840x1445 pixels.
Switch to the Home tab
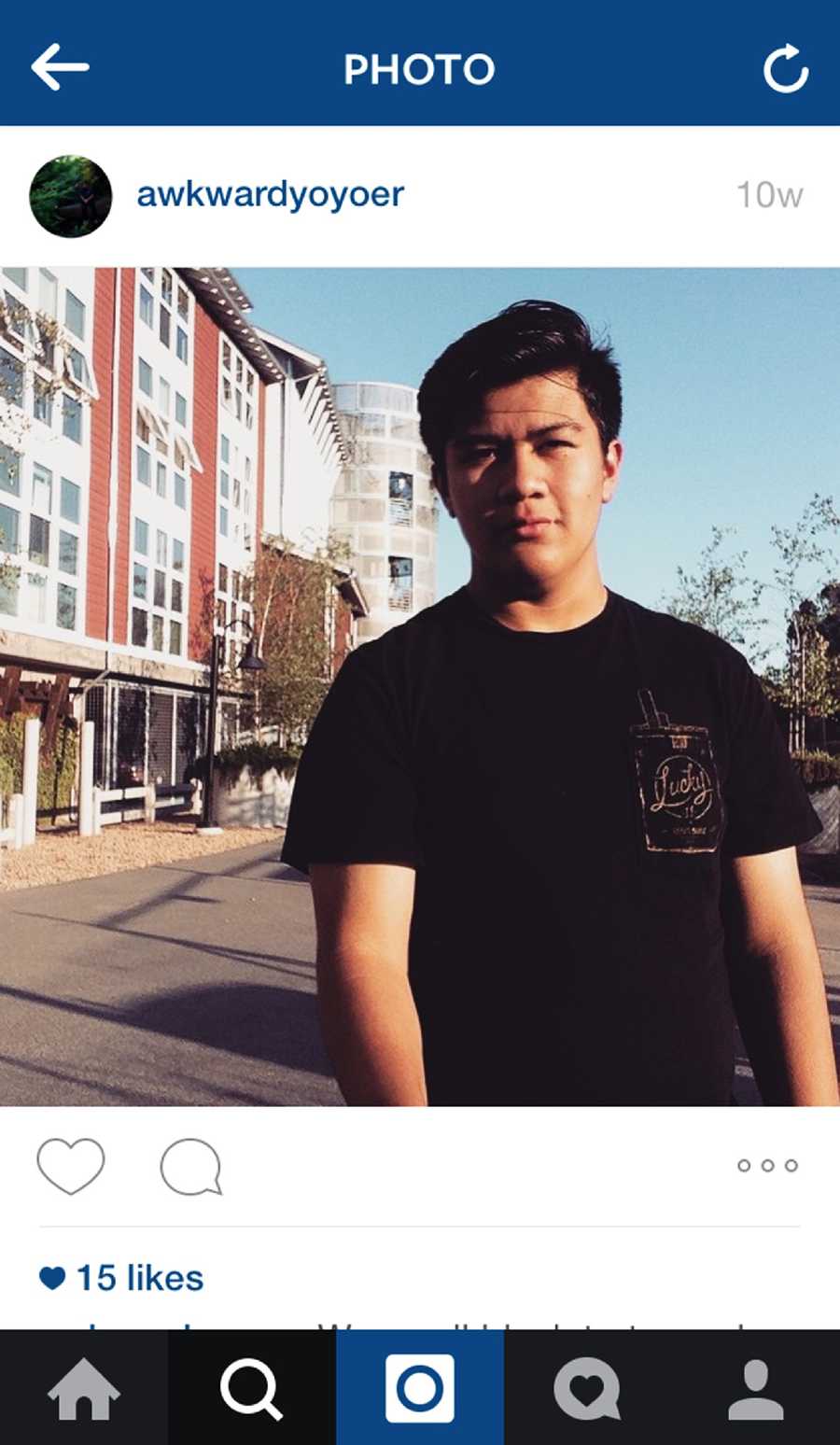pos(84,1388)
